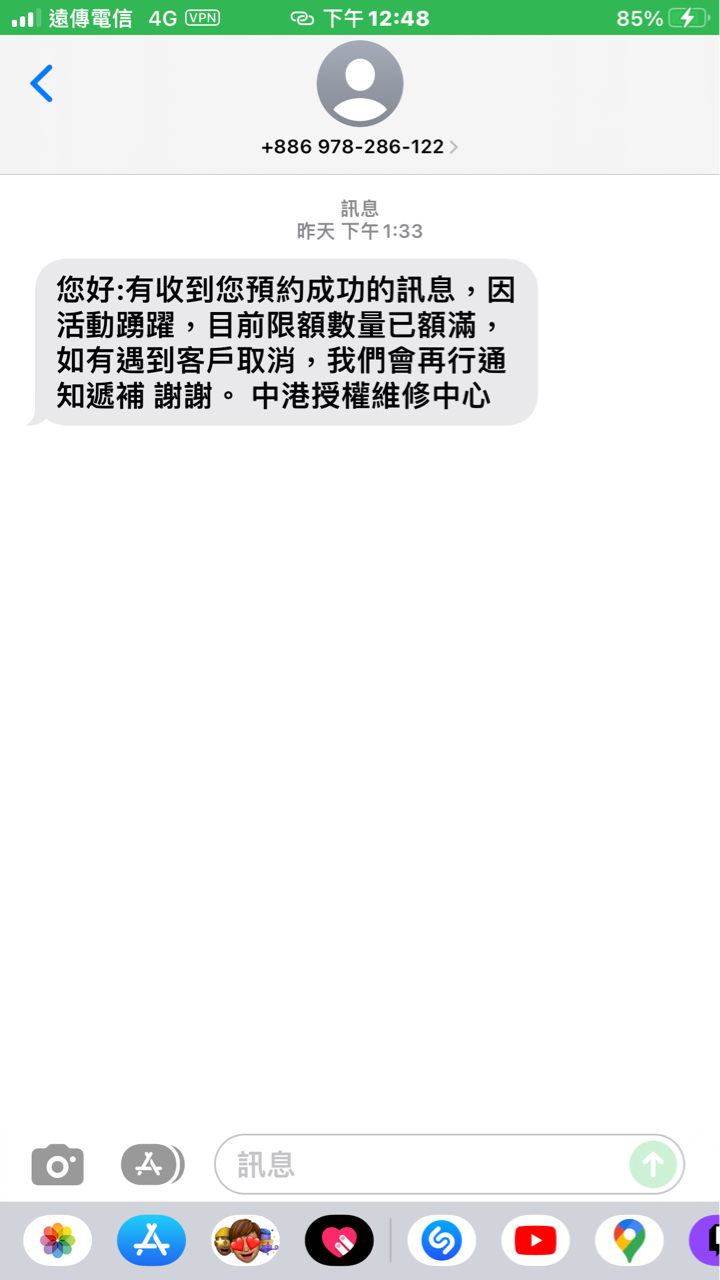Open the Digital Touch heart app
This screenshot has width=720, height=1280.
coord(339,1241)
